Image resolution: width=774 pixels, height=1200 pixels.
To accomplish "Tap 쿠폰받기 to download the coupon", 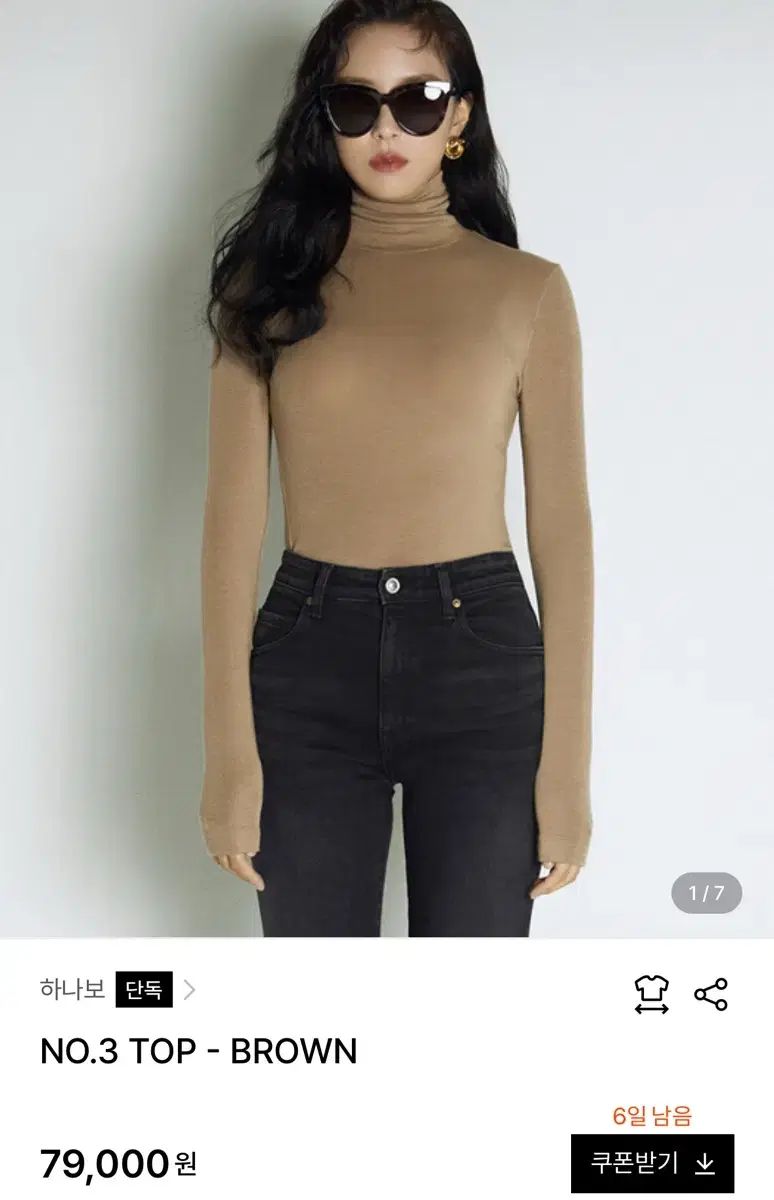I will (652, 1163).
